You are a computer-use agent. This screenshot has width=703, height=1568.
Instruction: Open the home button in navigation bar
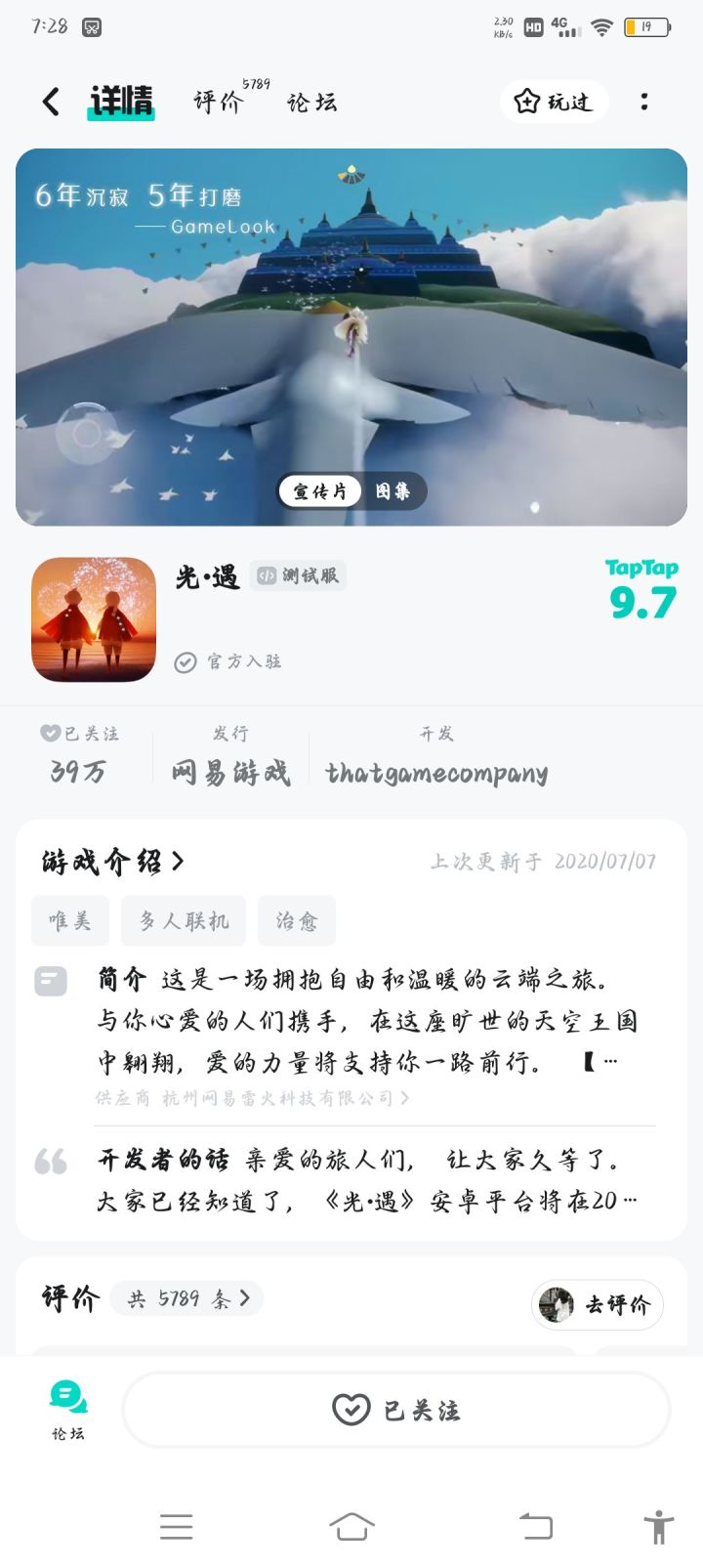click(351, 1527)
